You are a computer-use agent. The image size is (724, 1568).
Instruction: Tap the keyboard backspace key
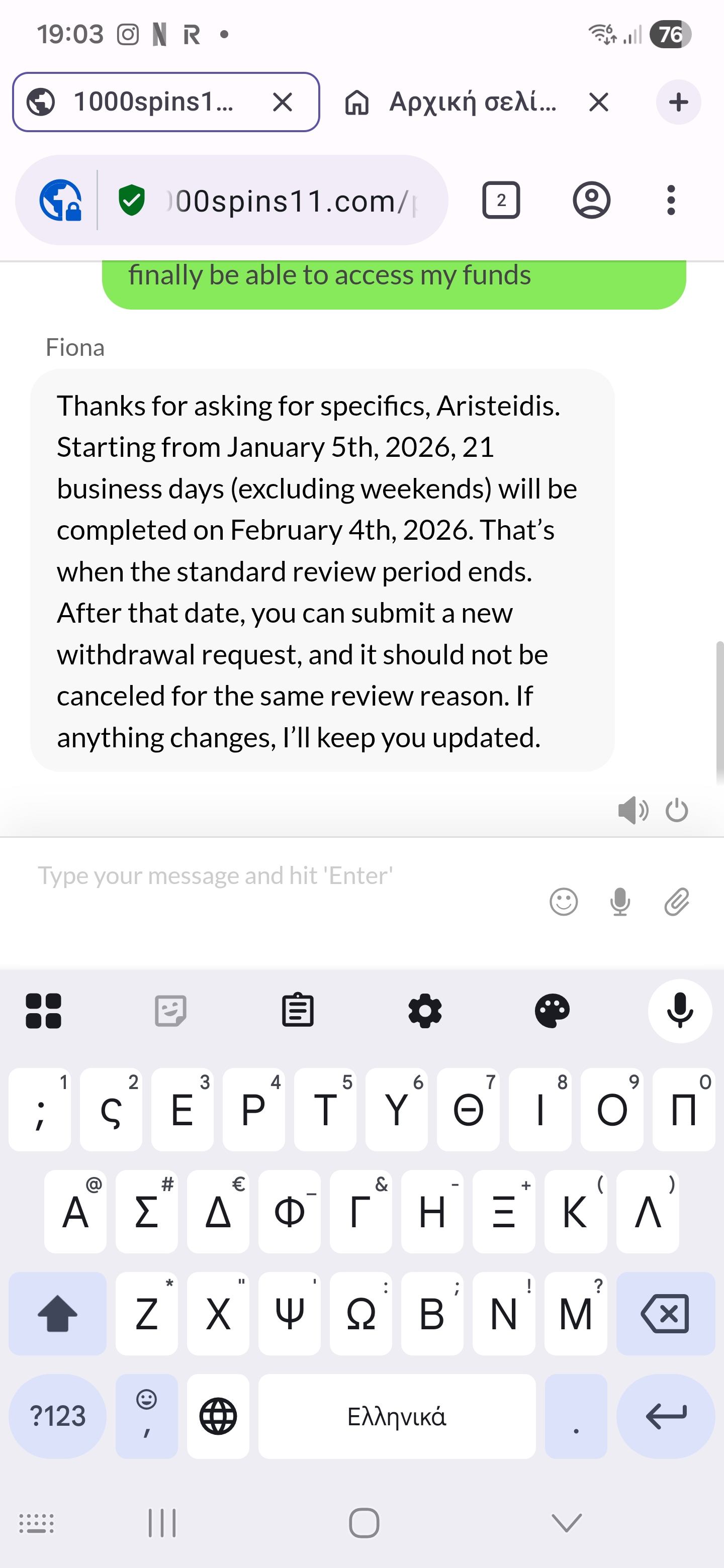tap(665, 1314)
